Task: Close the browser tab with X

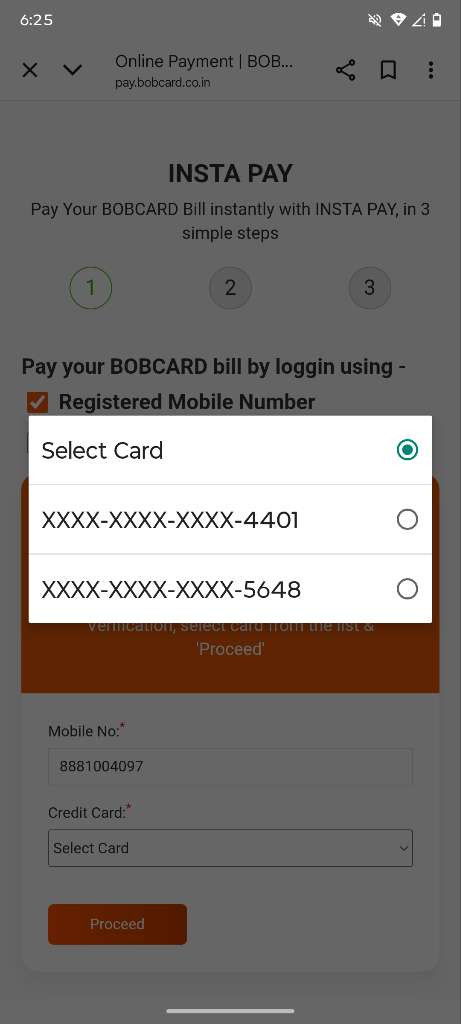Action: tap(30, 70)
